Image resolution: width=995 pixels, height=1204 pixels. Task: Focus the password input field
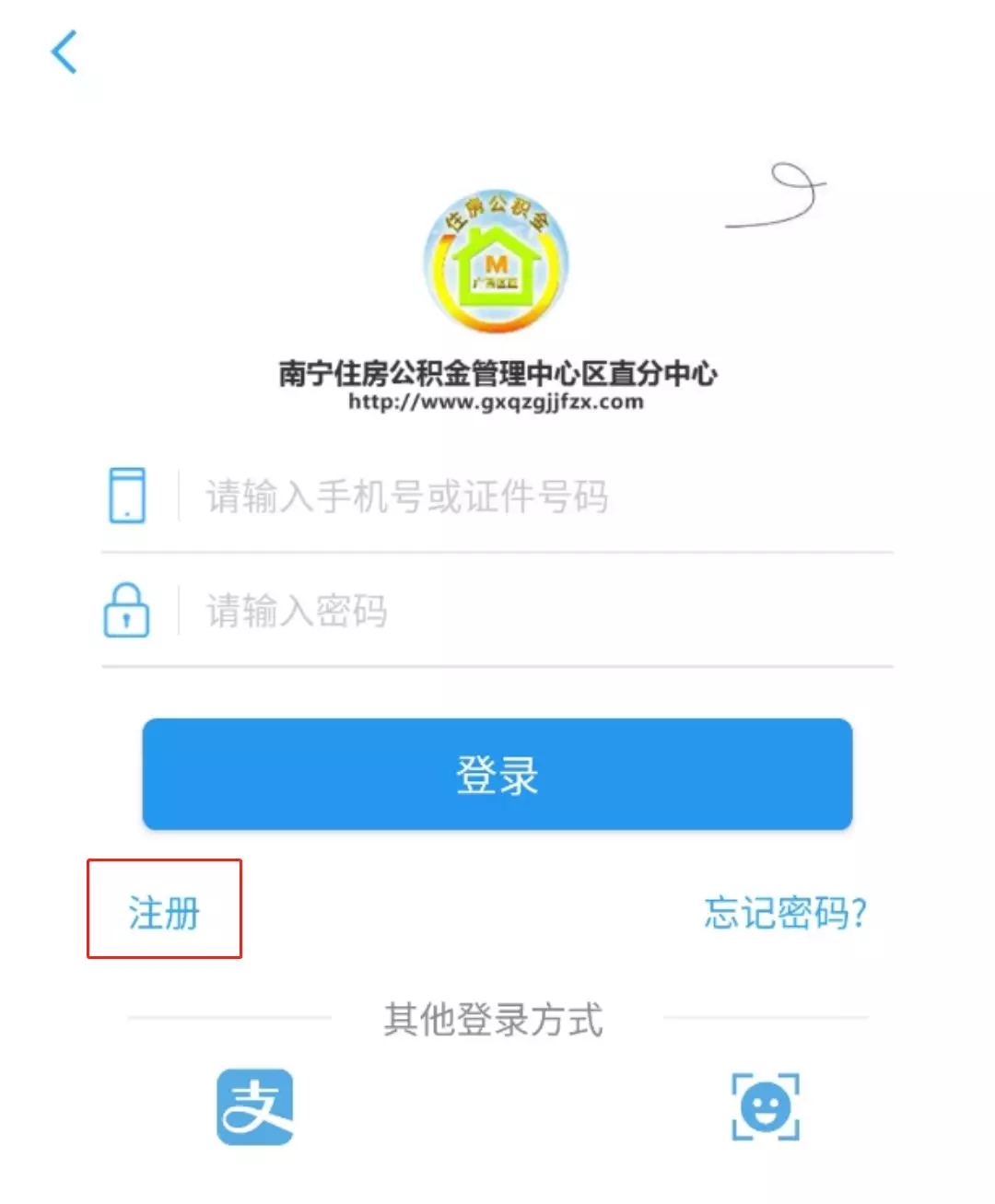click(x=534, y=611)
